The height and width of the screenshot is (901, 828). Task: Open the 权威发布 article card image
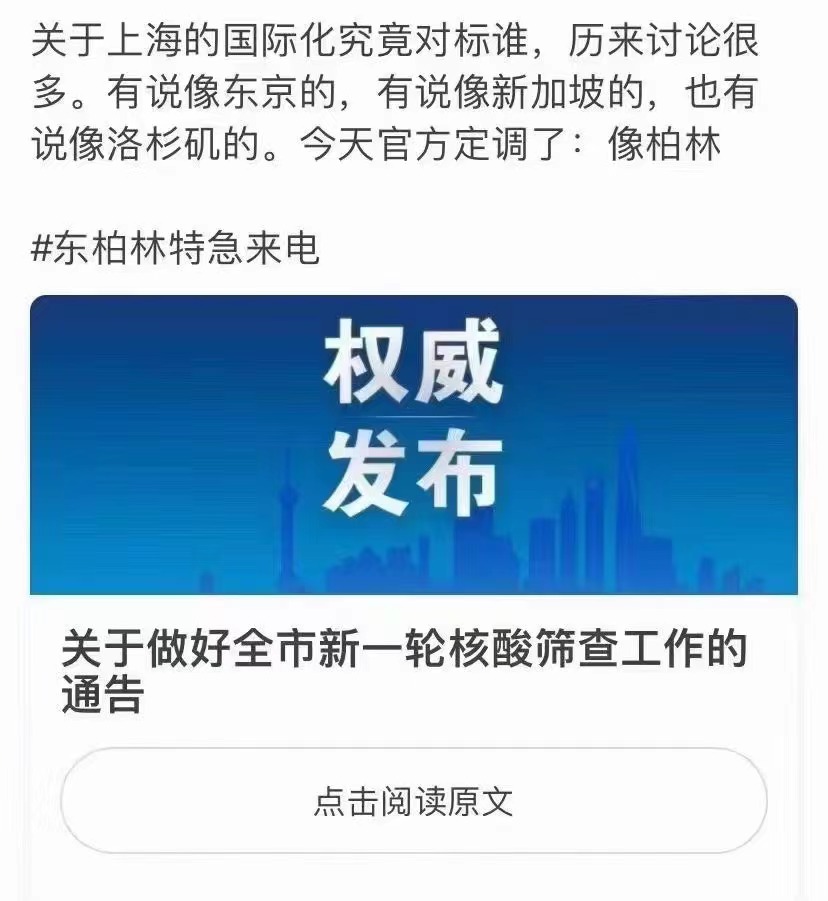coord(414,445)
